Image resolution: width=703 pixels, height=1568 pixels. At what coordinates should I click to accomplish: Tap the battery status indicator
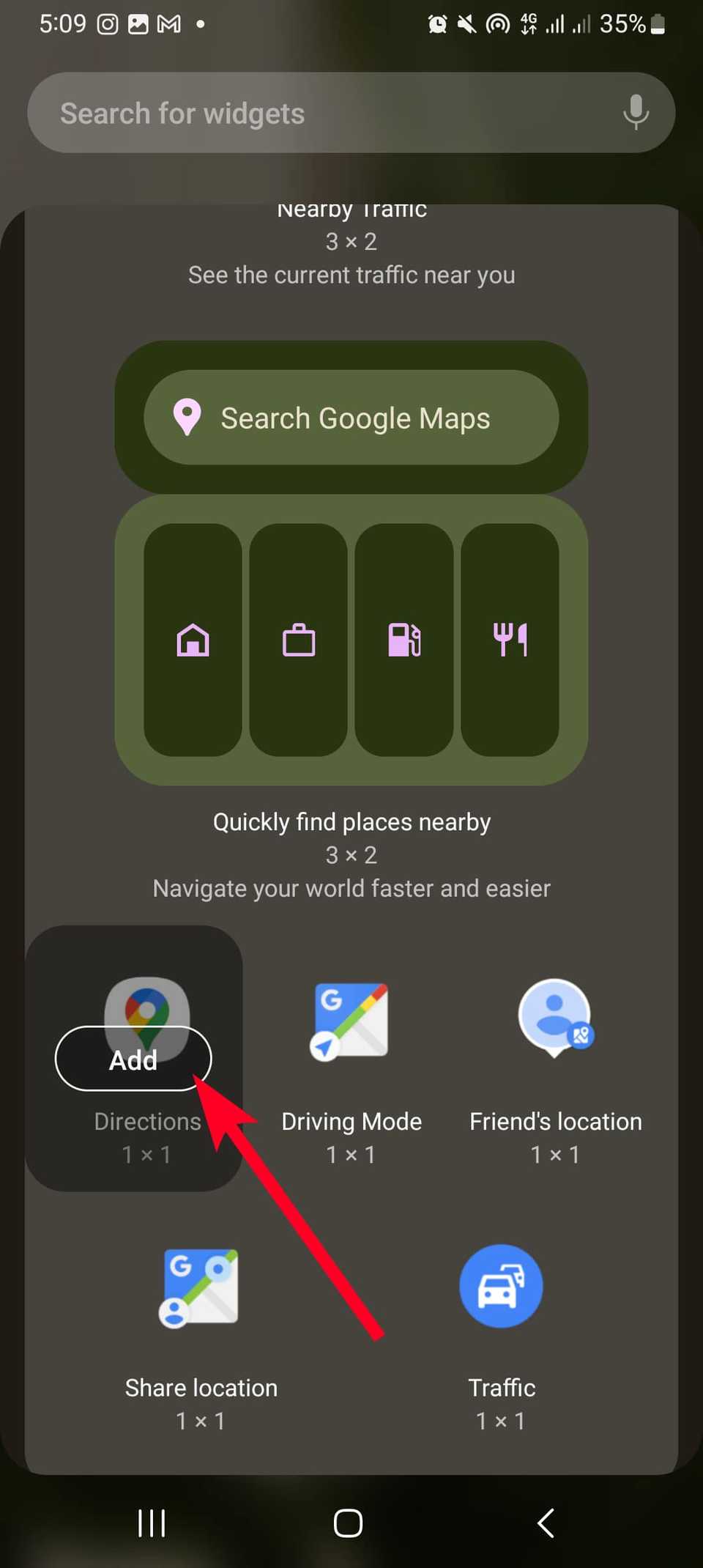[x=656, y=24]
